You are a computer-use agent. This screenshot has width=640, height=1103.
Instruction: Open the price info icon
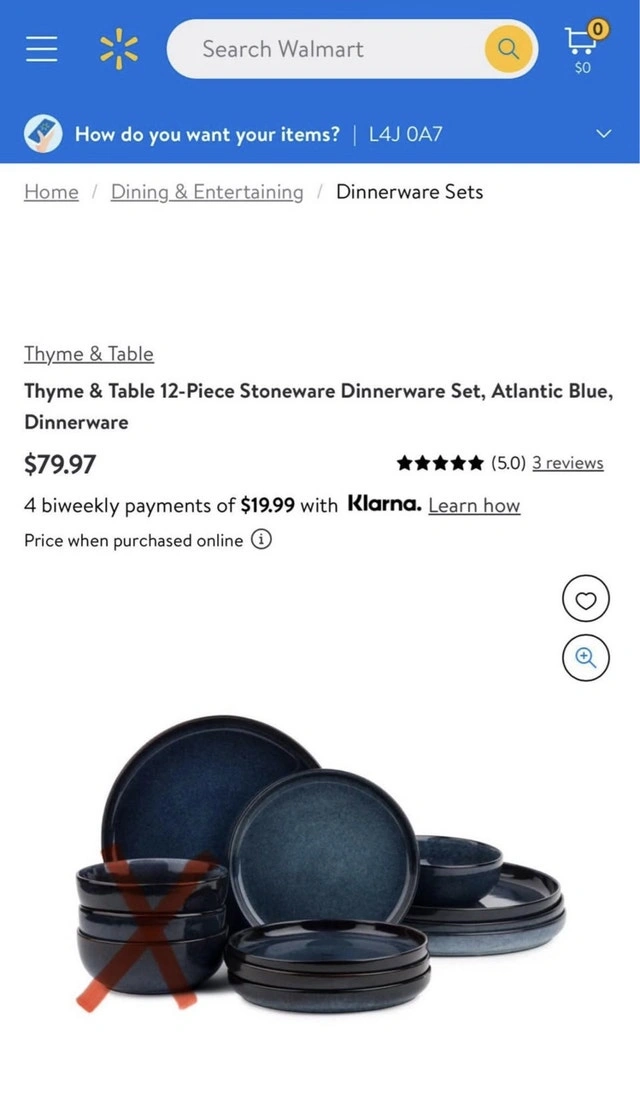tap(261, 540)
